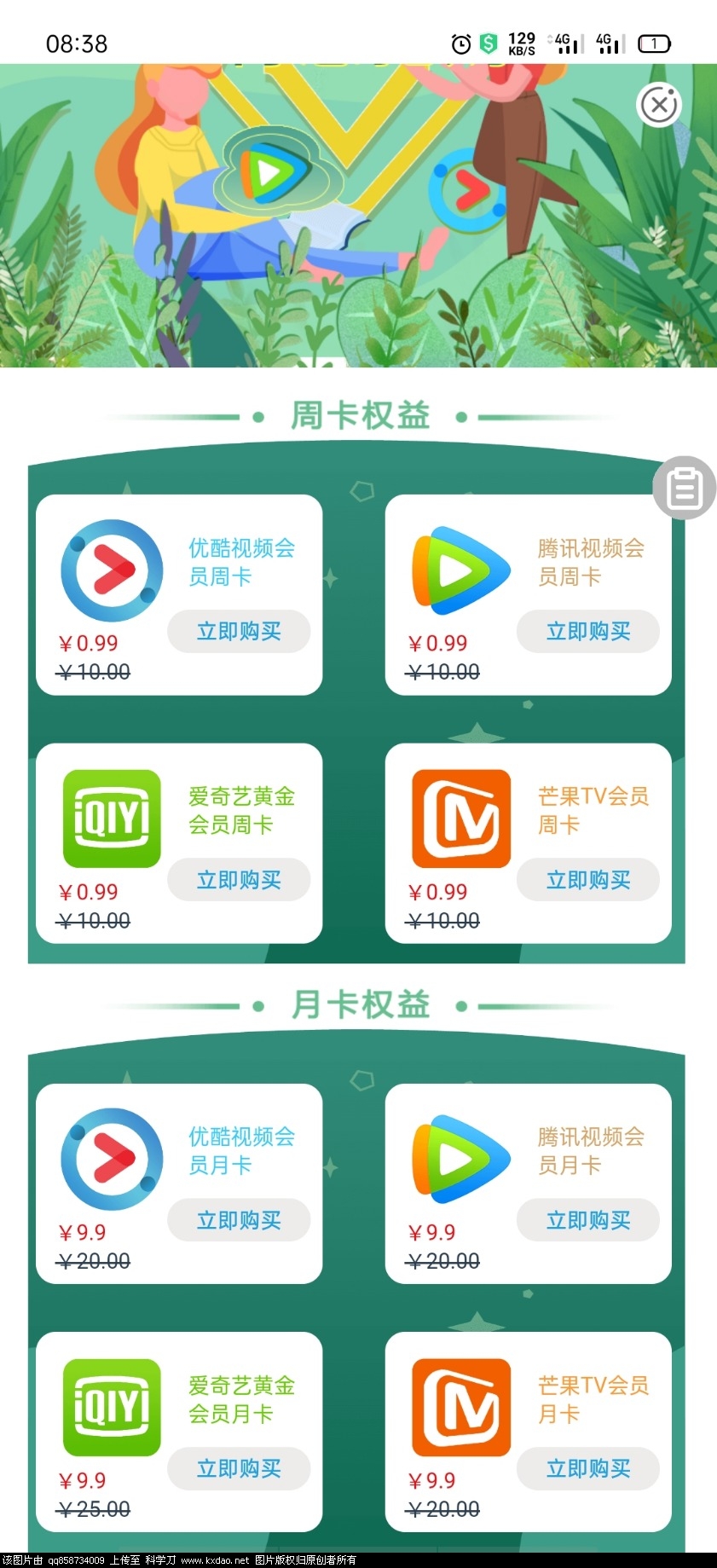Purchase 腾讯视频会员月卡

tap(588, 1221)
